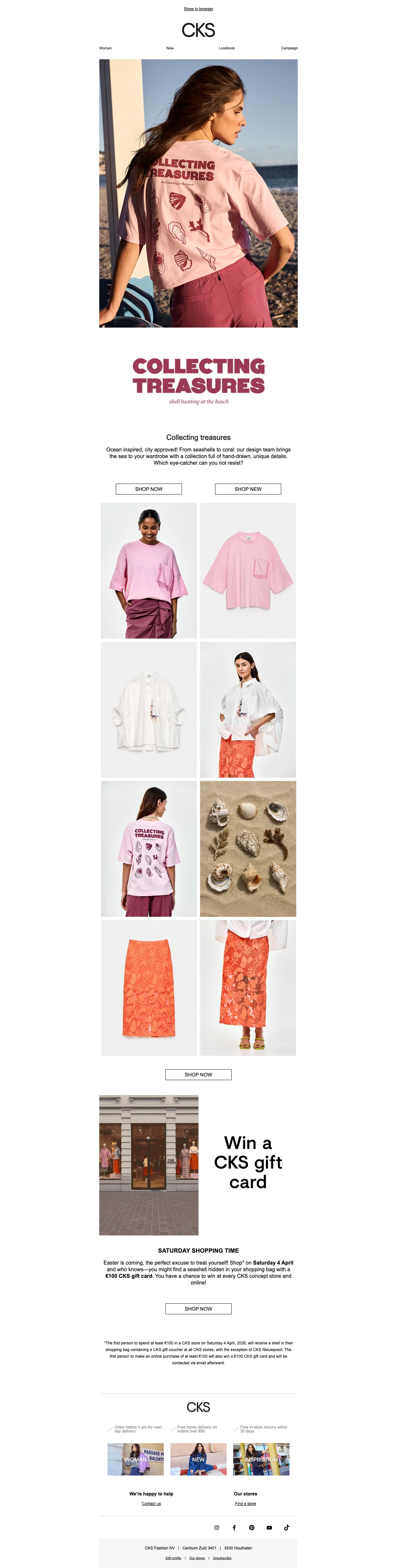Screen dimensions: 397x1568
Task: Open the Edit profile link
Action: (173, 1558)
